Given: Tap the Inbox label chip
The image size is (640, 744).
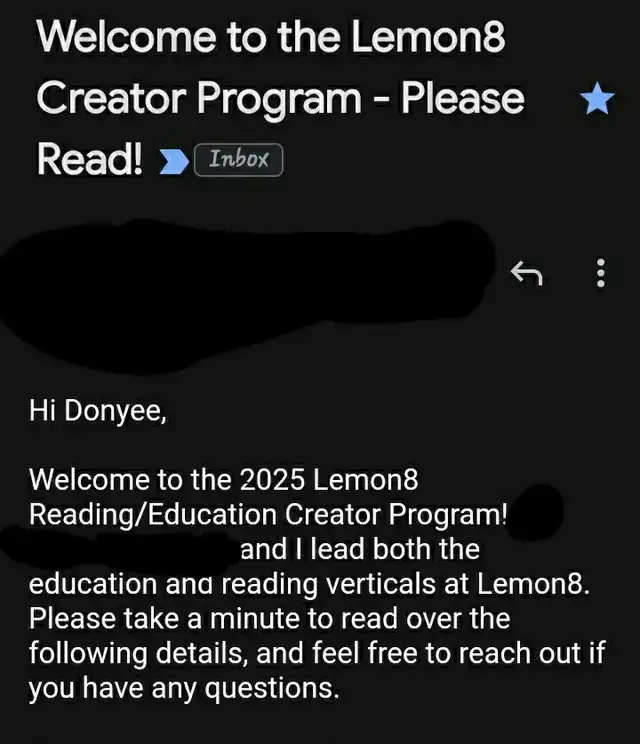Looking at the screenshot, I should [239, 160].
